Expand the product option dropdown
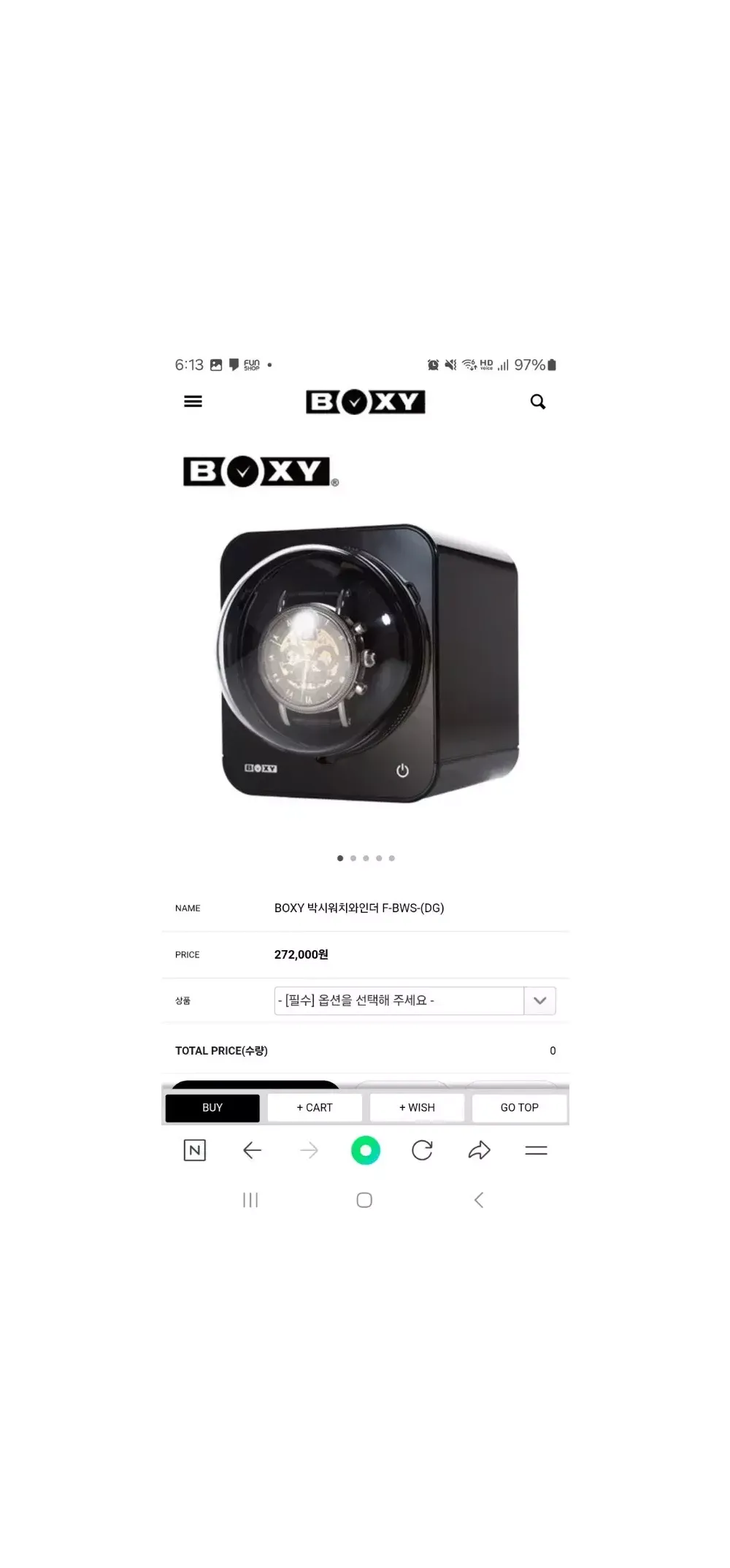Viewport: 730px width, 1568px height. pos(539,1001)
